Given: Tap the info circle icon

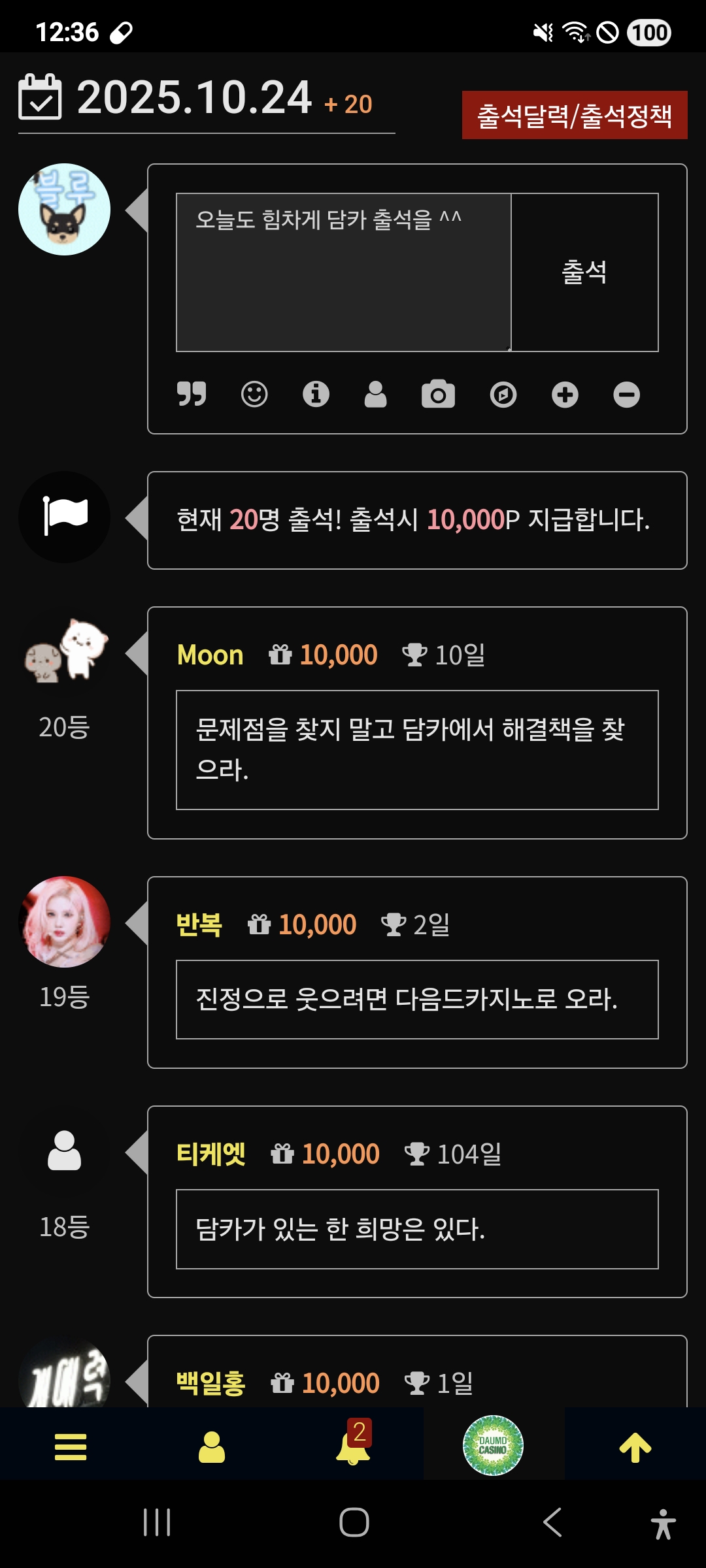Looking at the screenshot, I should [x=316, y=394].
